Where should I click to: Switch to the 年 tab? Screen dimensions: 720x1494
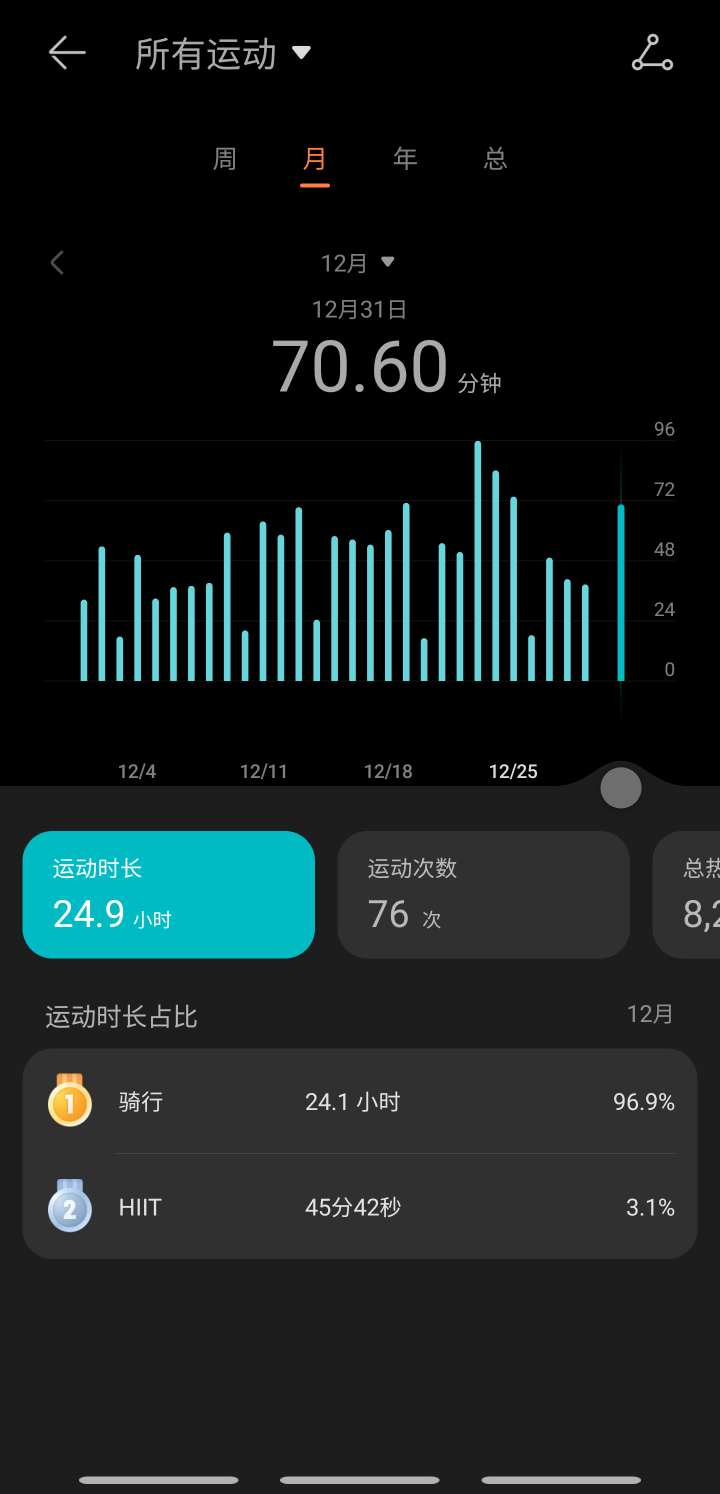(405, 159)
